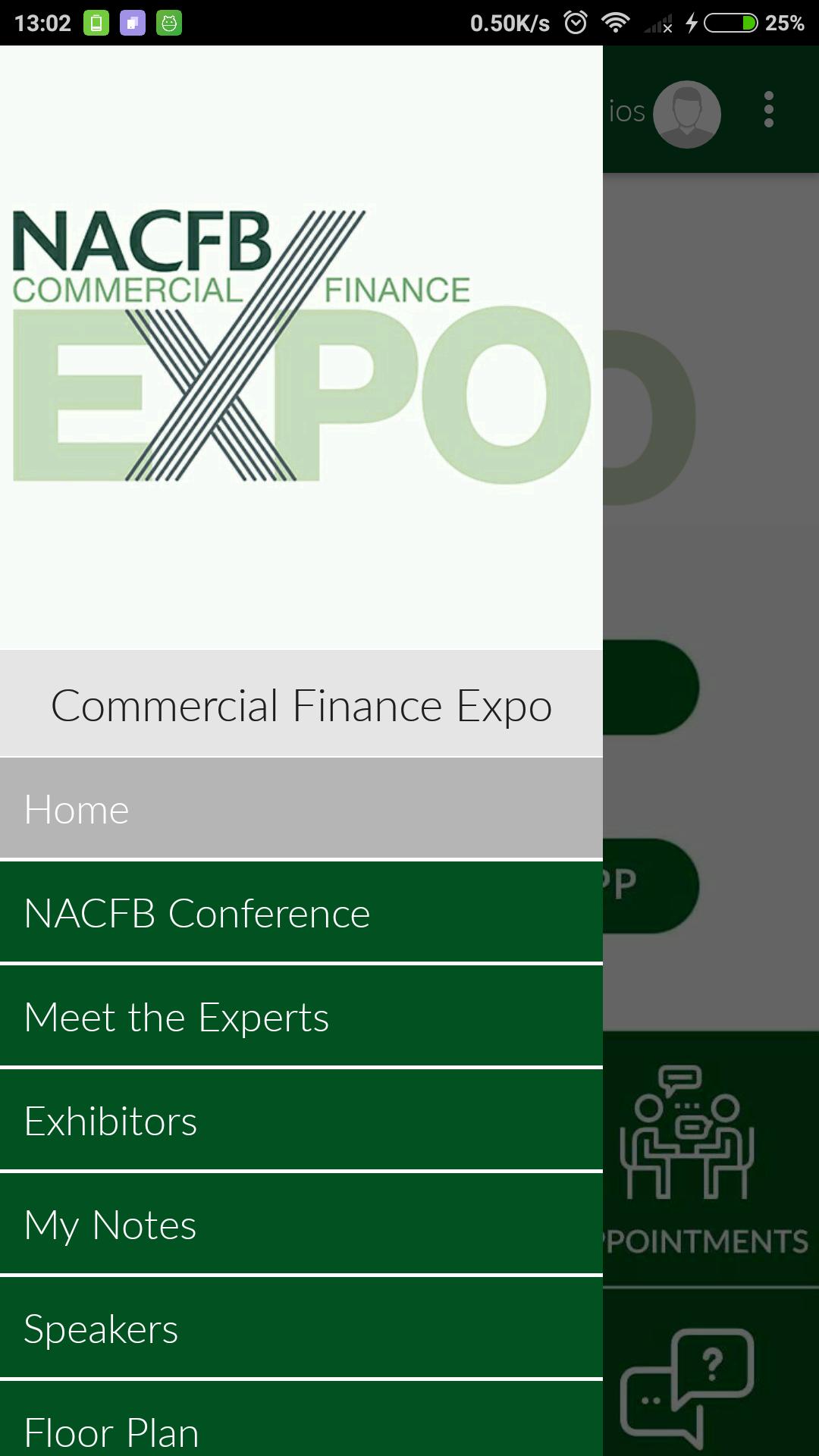This screenshot has height=1456, width=819.
Task: Tap the alarm clock status bar icon
Action: [575, 22]
